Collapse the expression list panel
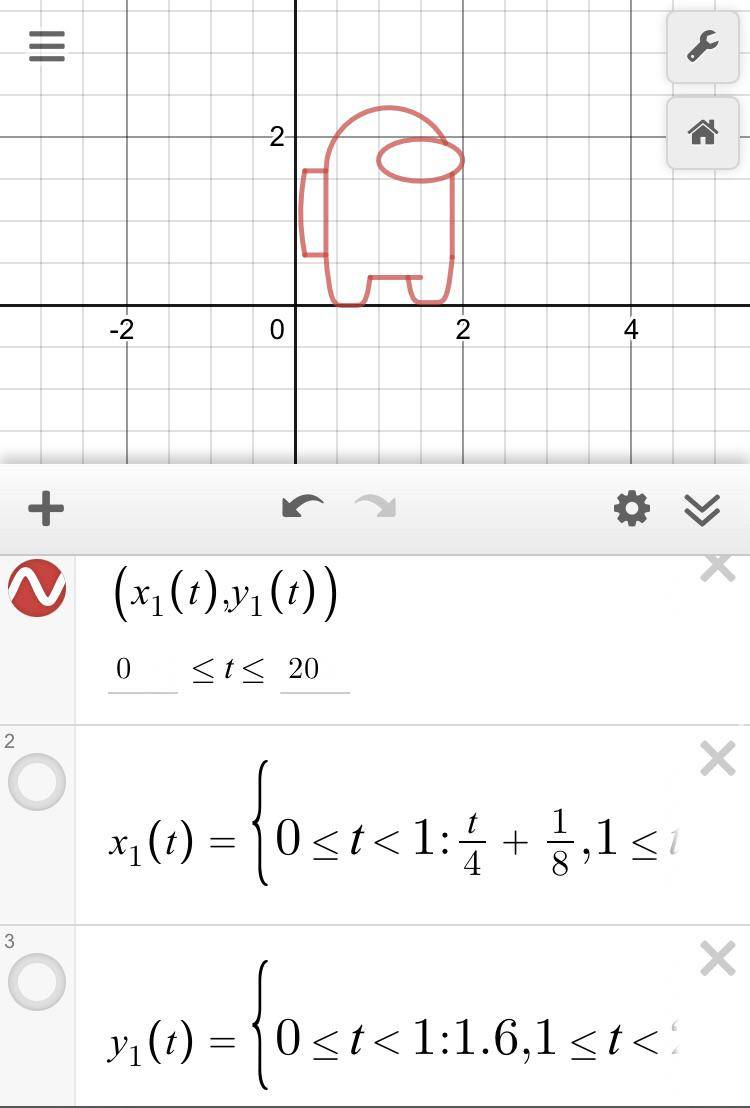The image size is (750, 1108). (702, 509)
